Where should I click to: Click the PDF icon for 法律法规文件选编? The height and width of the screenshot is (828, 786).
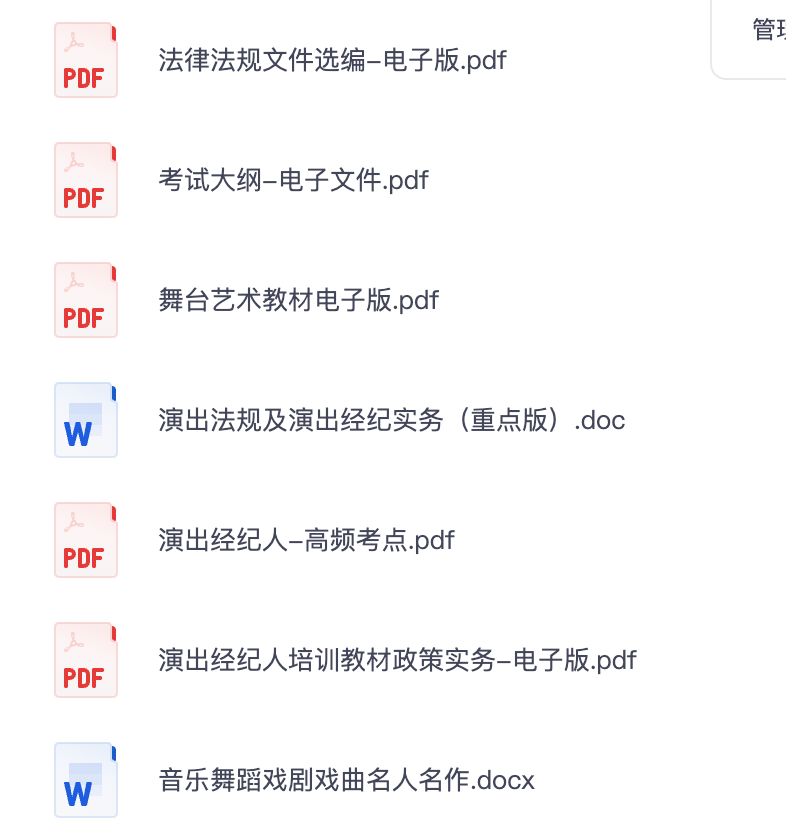(85, 60)
